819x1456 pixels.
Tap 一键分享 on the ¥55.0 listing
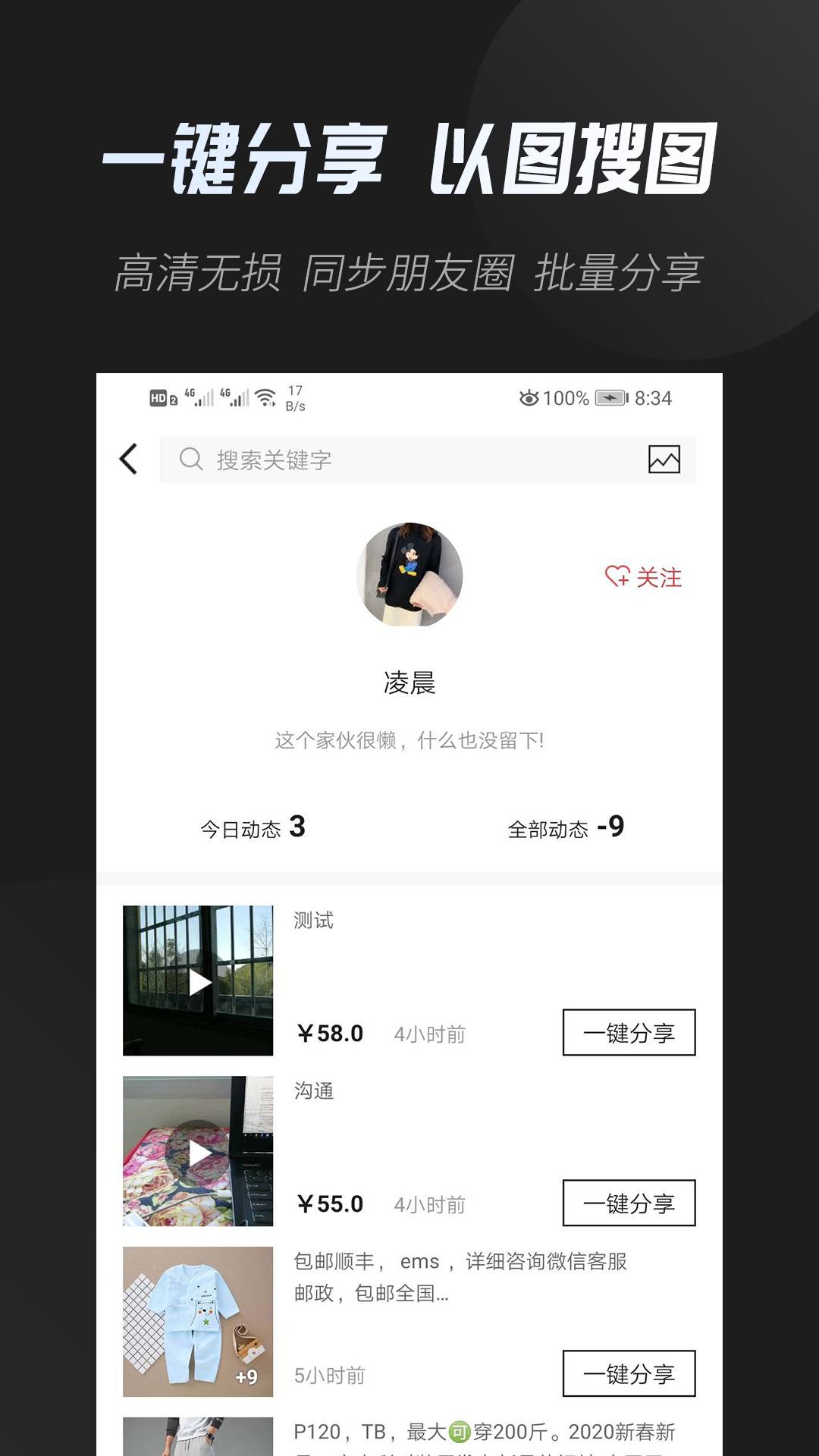[629, 1203]
